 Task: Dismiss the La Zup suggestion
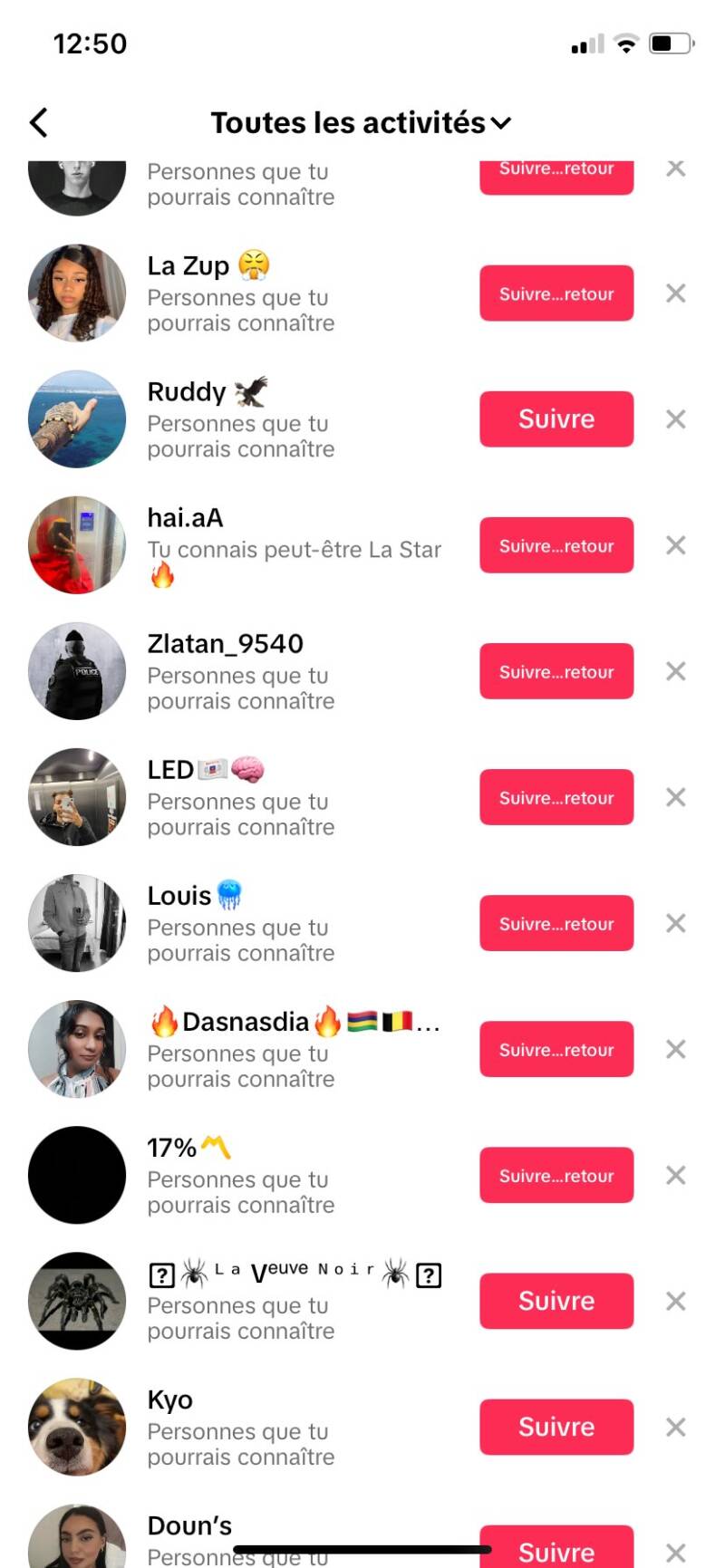[x=675, y=293]
